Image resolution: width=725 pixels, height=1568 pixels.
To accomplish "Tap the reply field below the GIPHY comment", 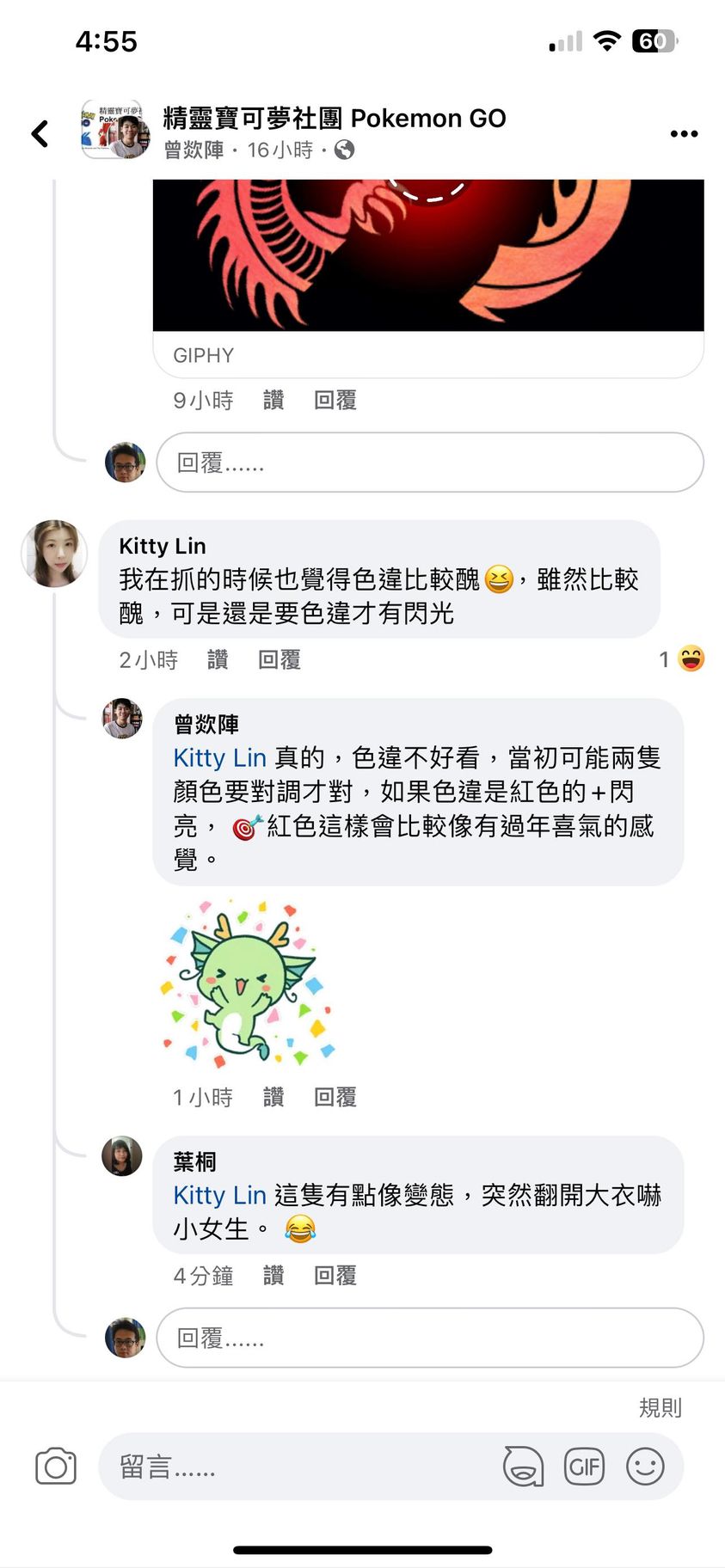I will click(x=430, y=463).
